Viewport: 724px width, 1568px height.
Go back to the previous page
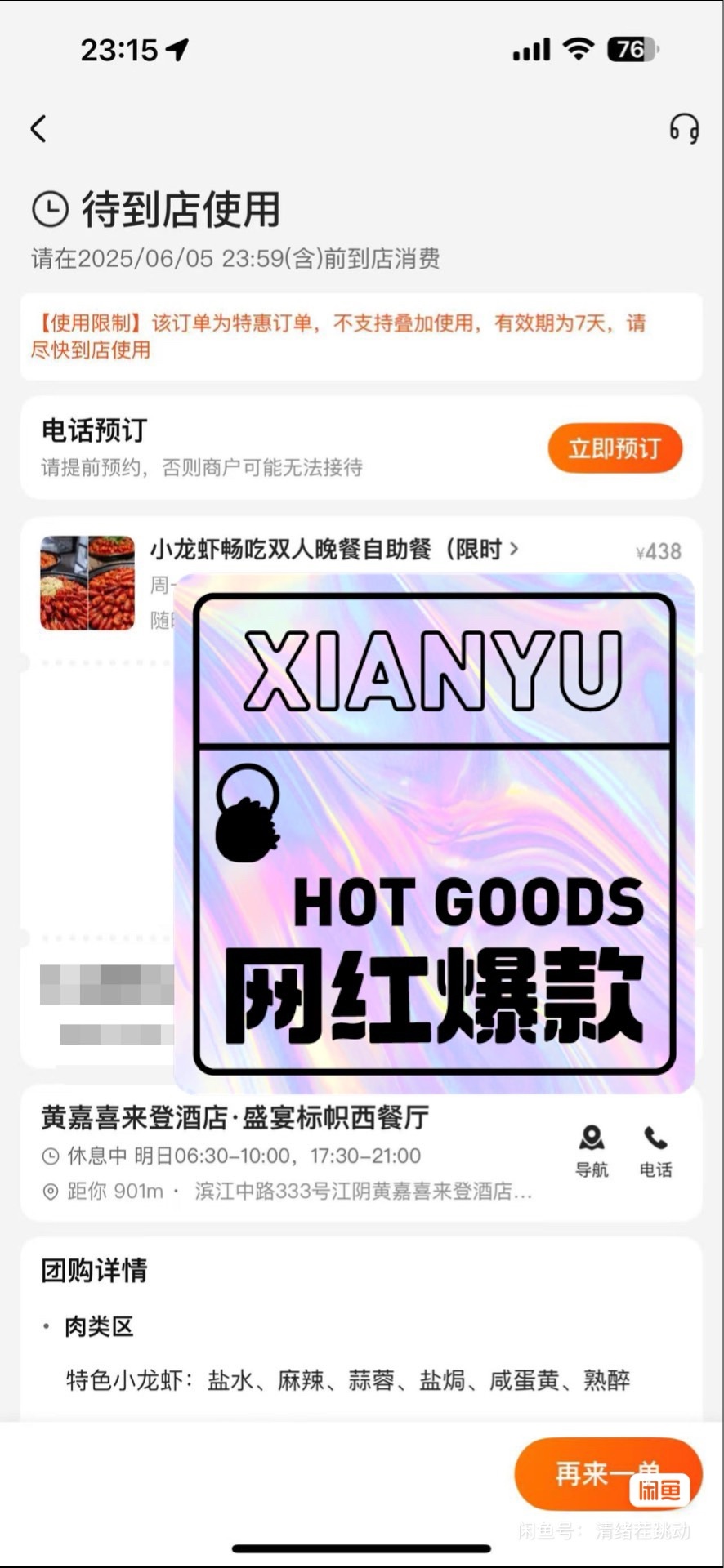38,129
